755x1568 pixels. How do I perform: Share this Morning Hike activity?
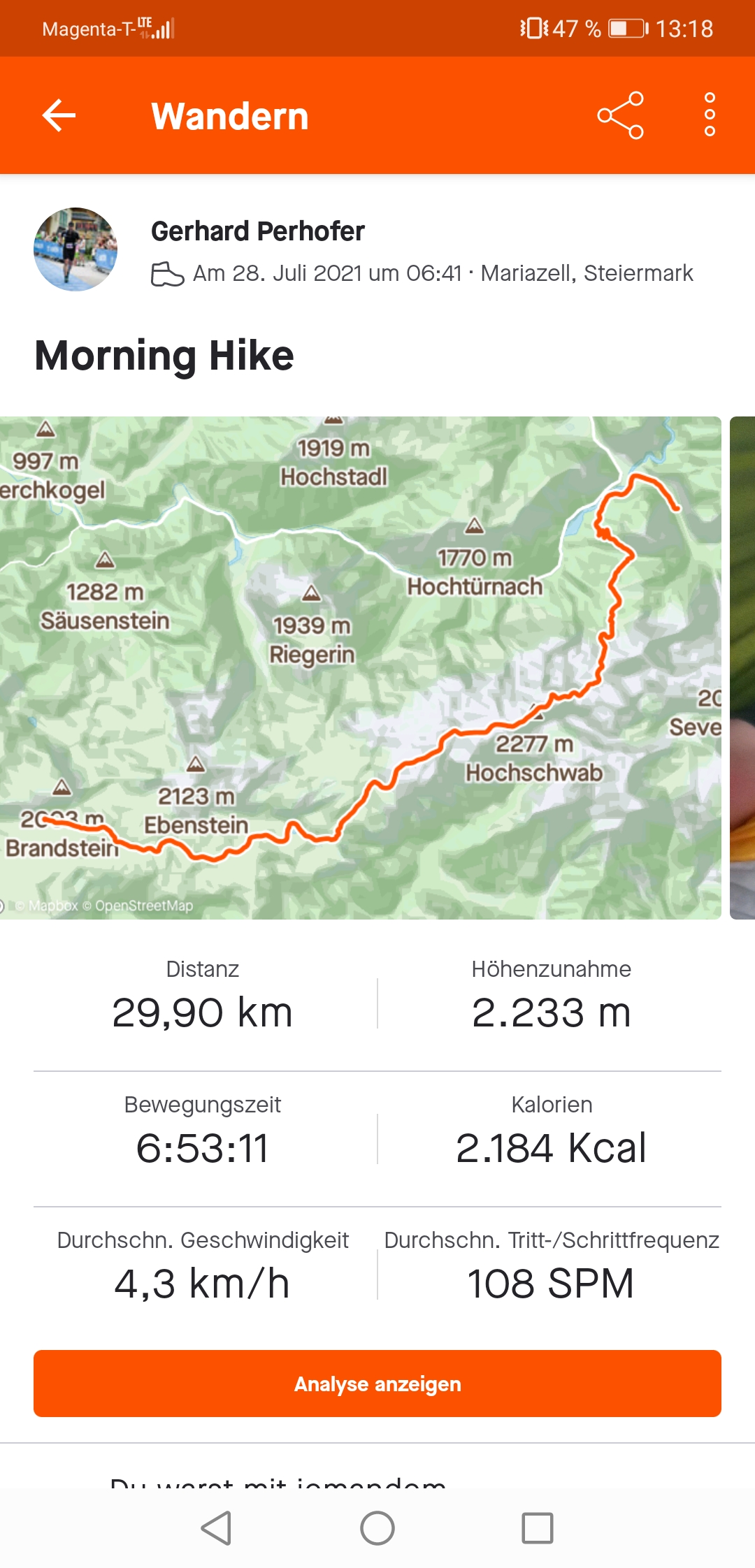pos(620,115)
